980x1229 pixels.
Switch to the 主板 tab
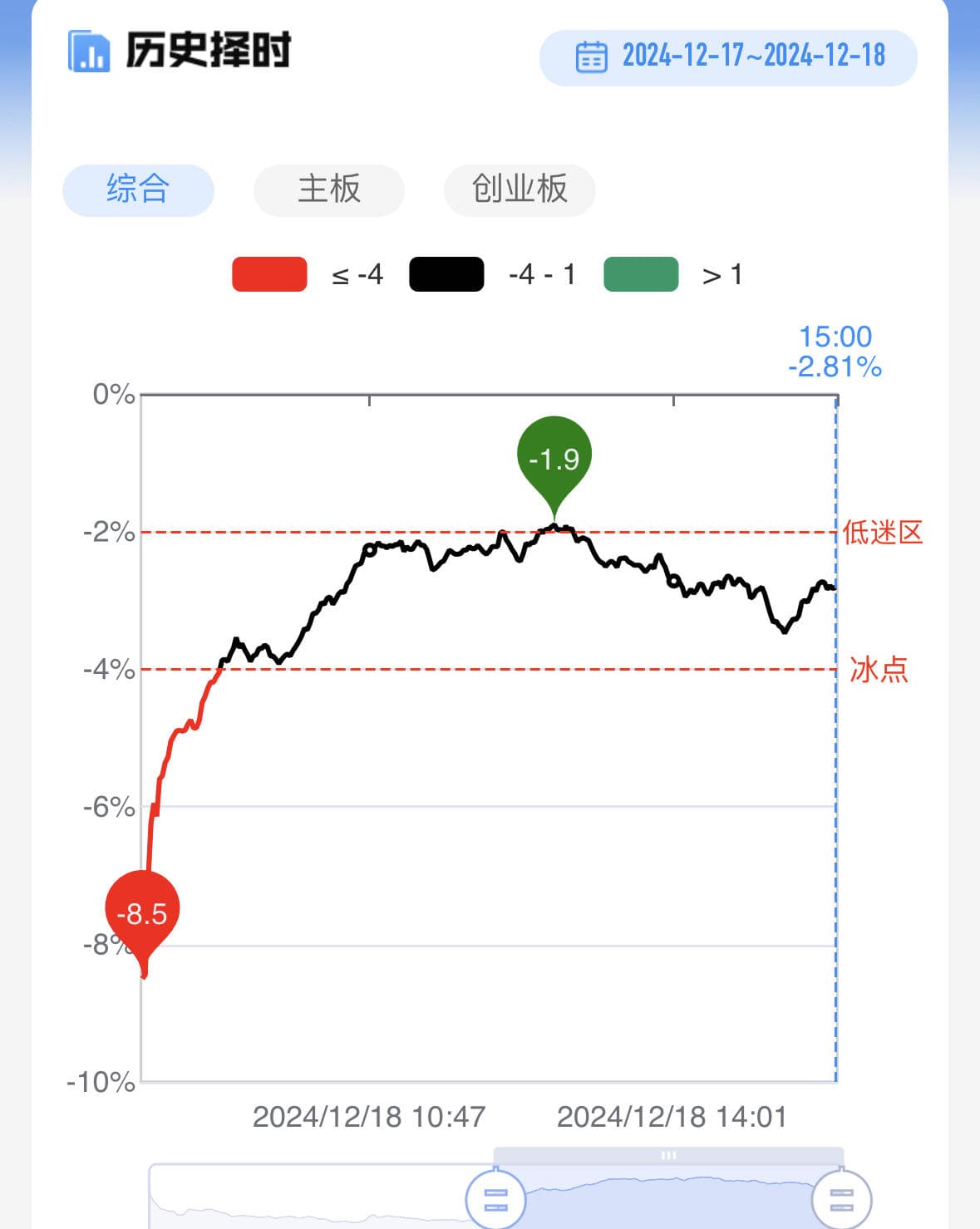[329, 189]
